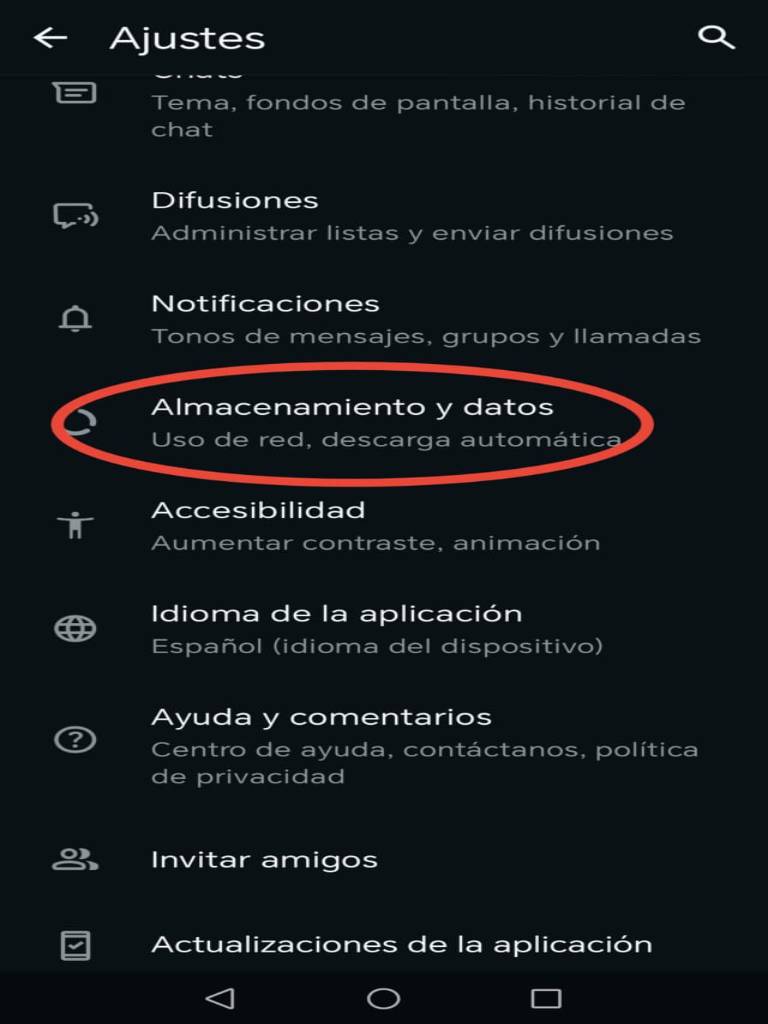Tap Invitar amigos
This screenshot has width=768, height=1024.
[x=264, y=860]
